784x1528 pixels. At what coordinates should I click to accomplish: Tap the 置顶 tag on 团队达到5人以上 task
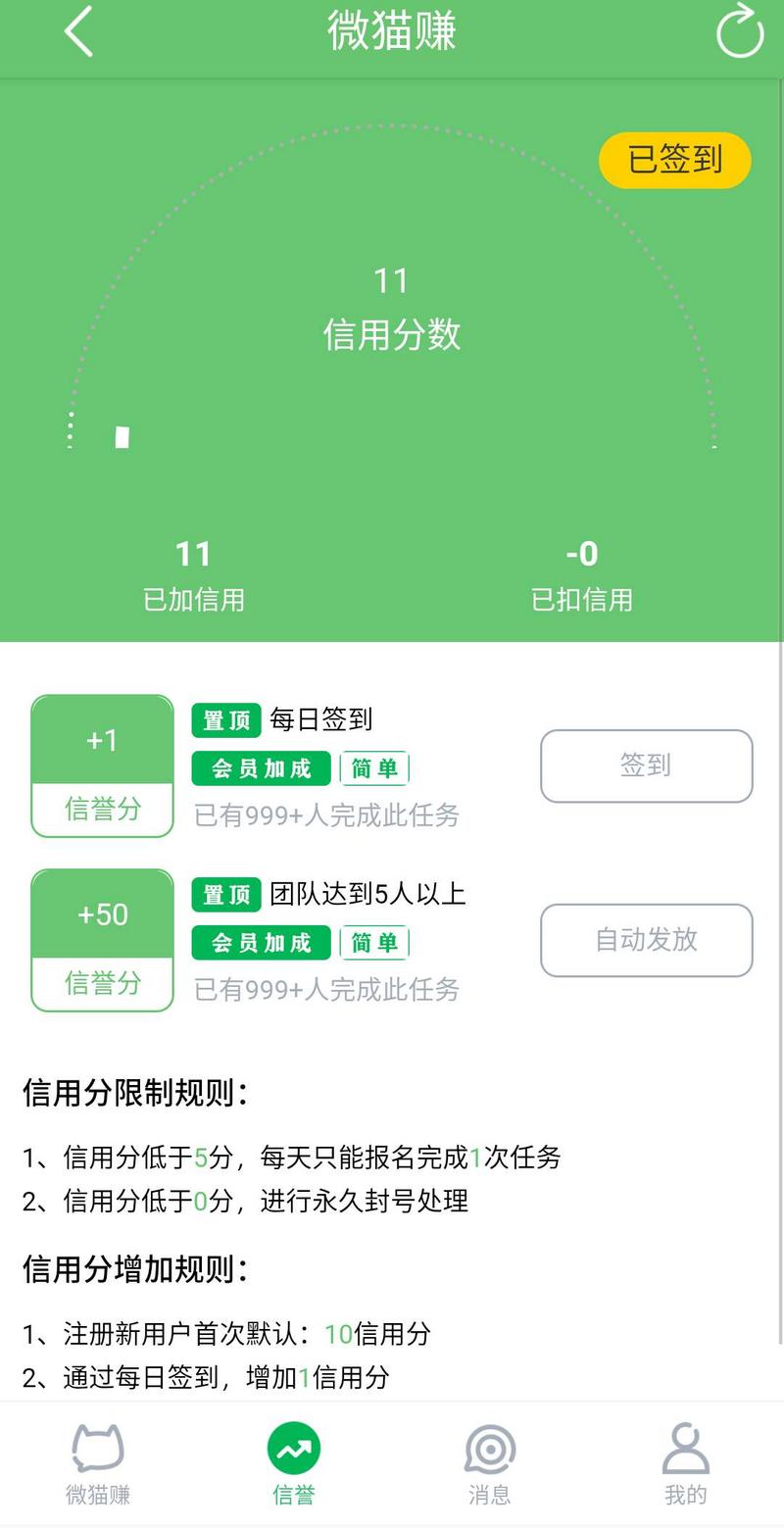coord(224,894)
